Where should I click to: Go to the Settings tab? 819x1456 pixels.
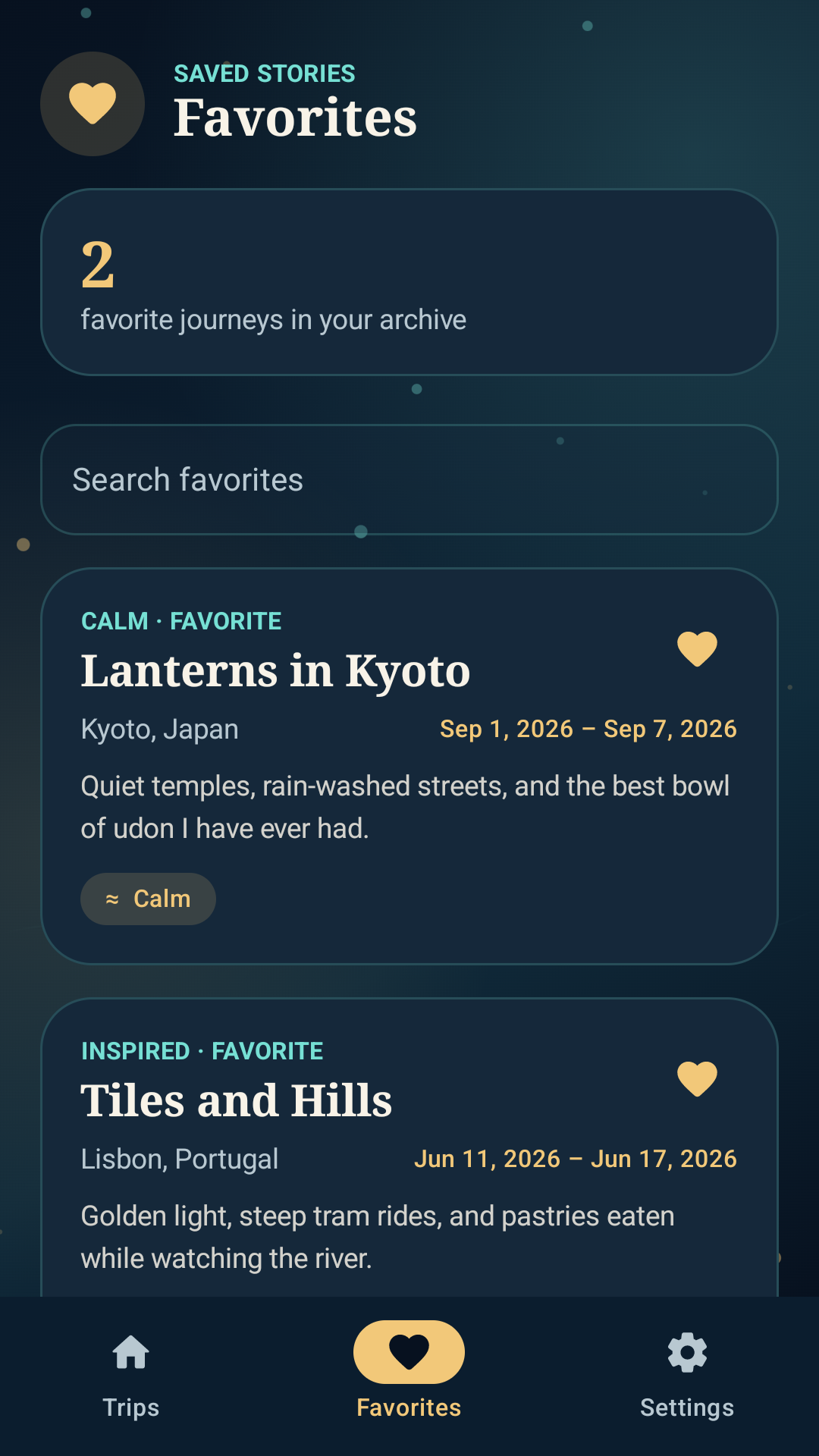pos(687,1376)
